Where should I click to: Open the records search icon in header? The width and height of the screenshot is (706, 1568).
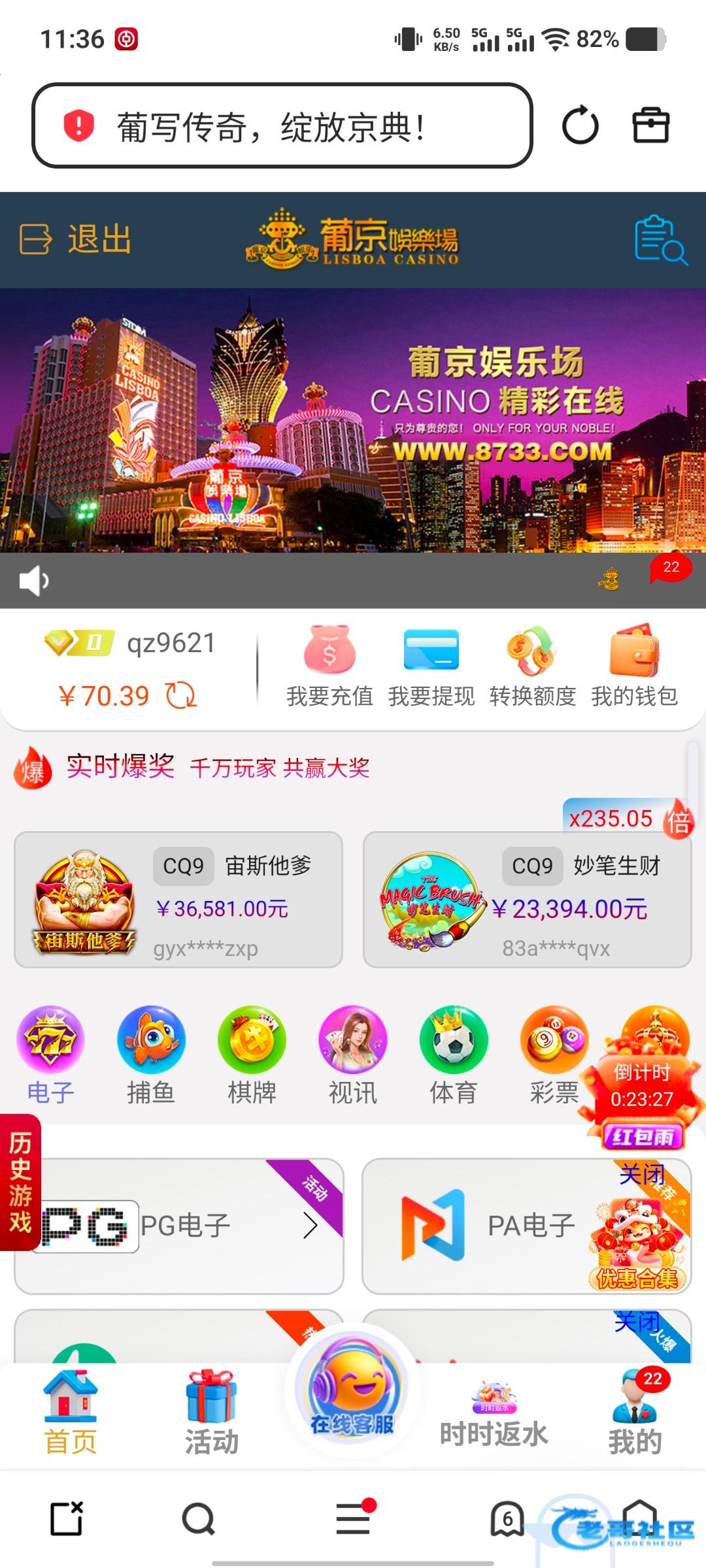pos(660,240)
